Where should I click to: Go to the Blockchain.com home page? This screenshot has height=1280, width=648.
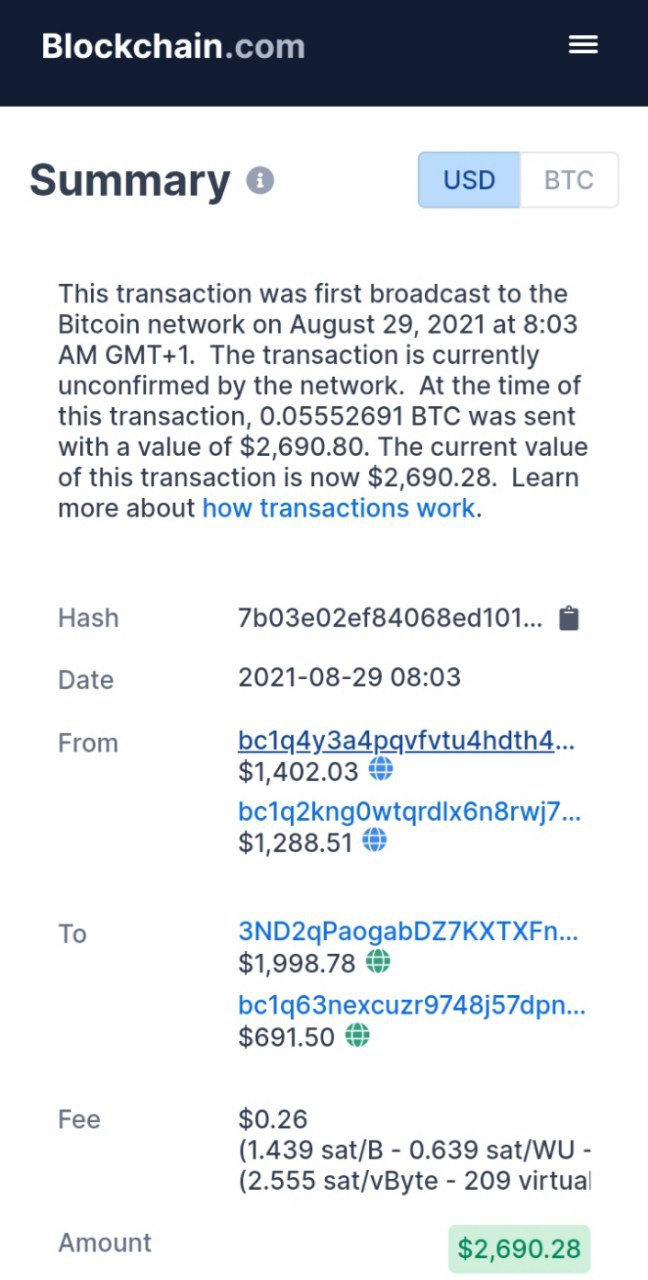pyautogui.click(x=173, y=46)
